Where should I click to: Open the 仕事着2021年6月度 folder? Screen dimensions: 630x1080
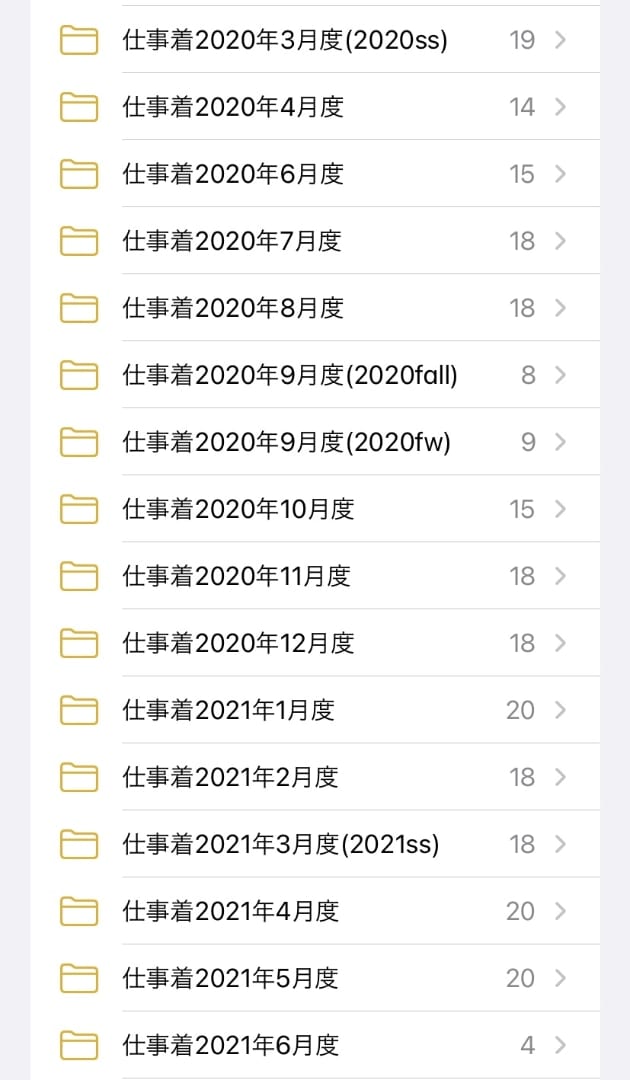[x=315, y=1045]
